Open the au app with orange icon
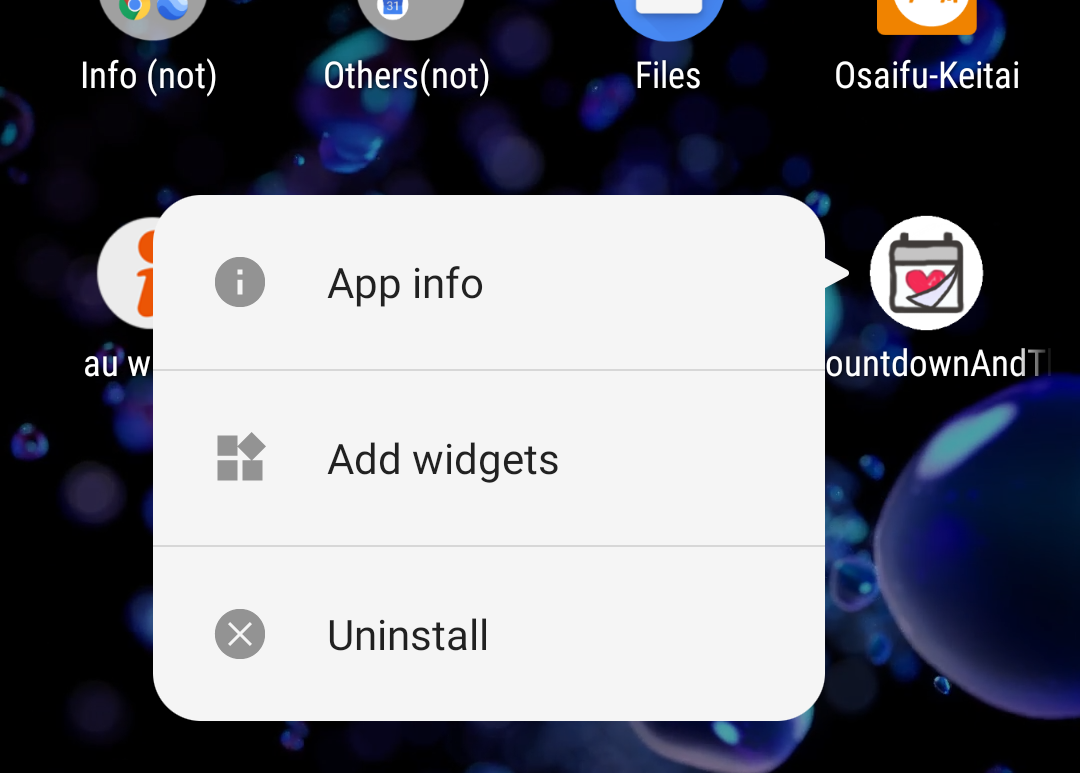 pos(125,273)
